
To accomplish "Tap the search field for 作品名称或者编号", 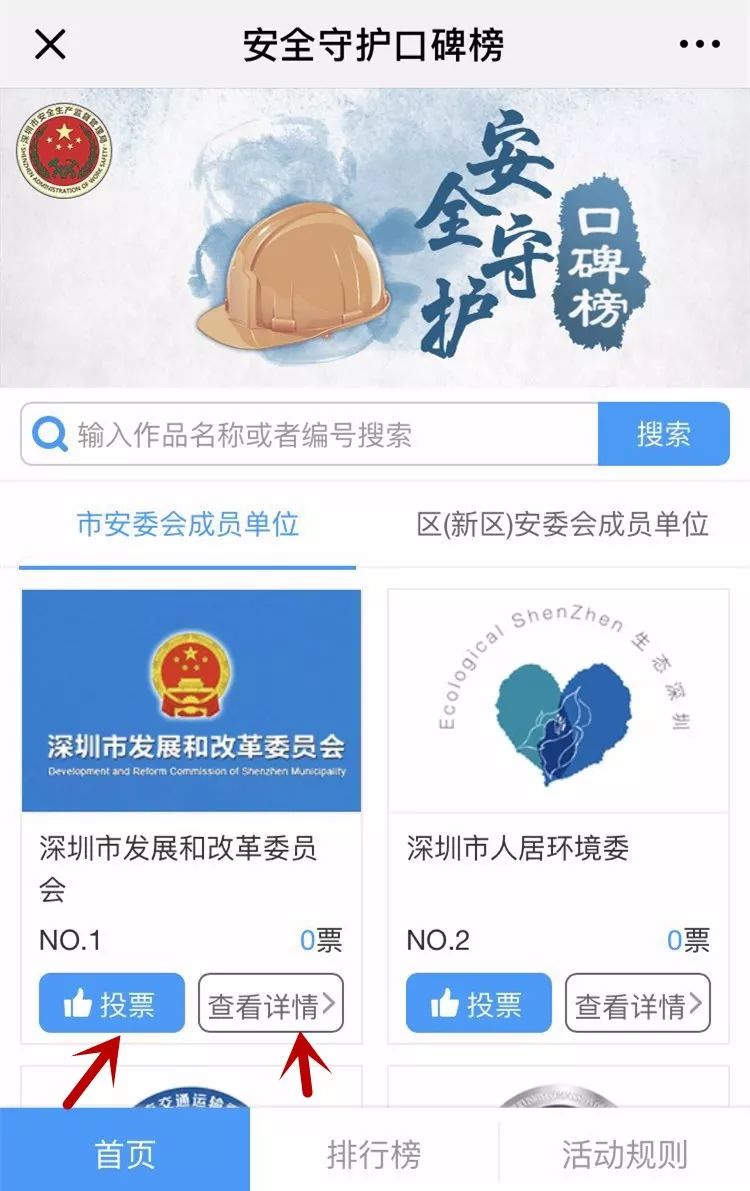I will click(x=310, y=435).
